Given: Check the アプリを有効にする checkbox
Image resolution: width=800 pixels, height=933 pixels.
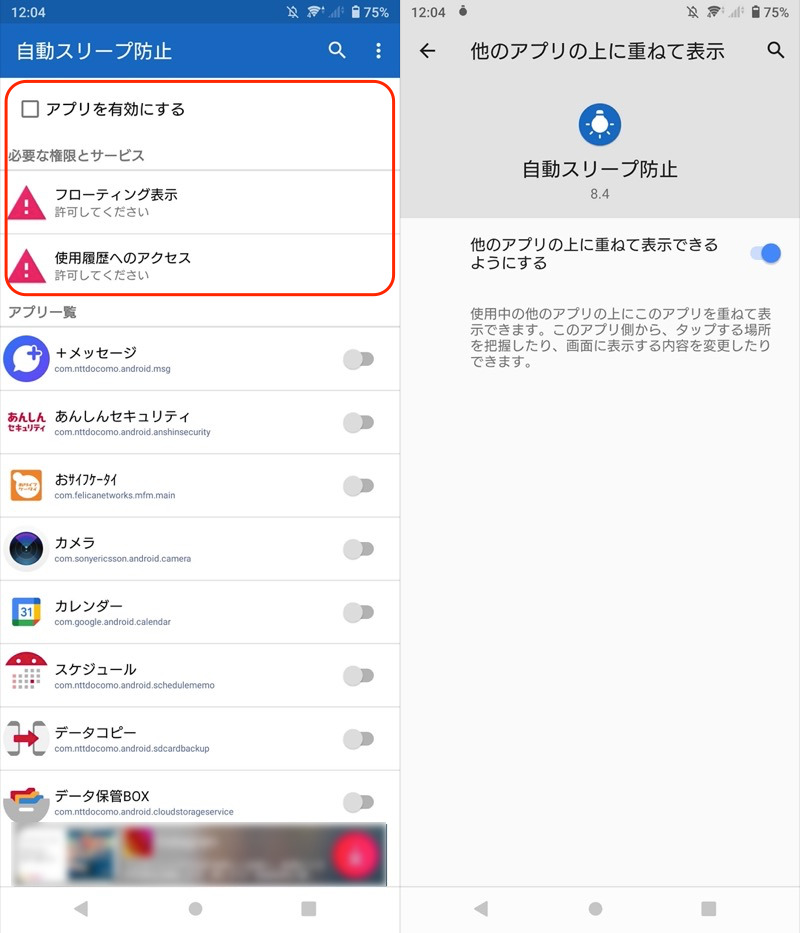Looking at the screenshot, I should (30, 109).
